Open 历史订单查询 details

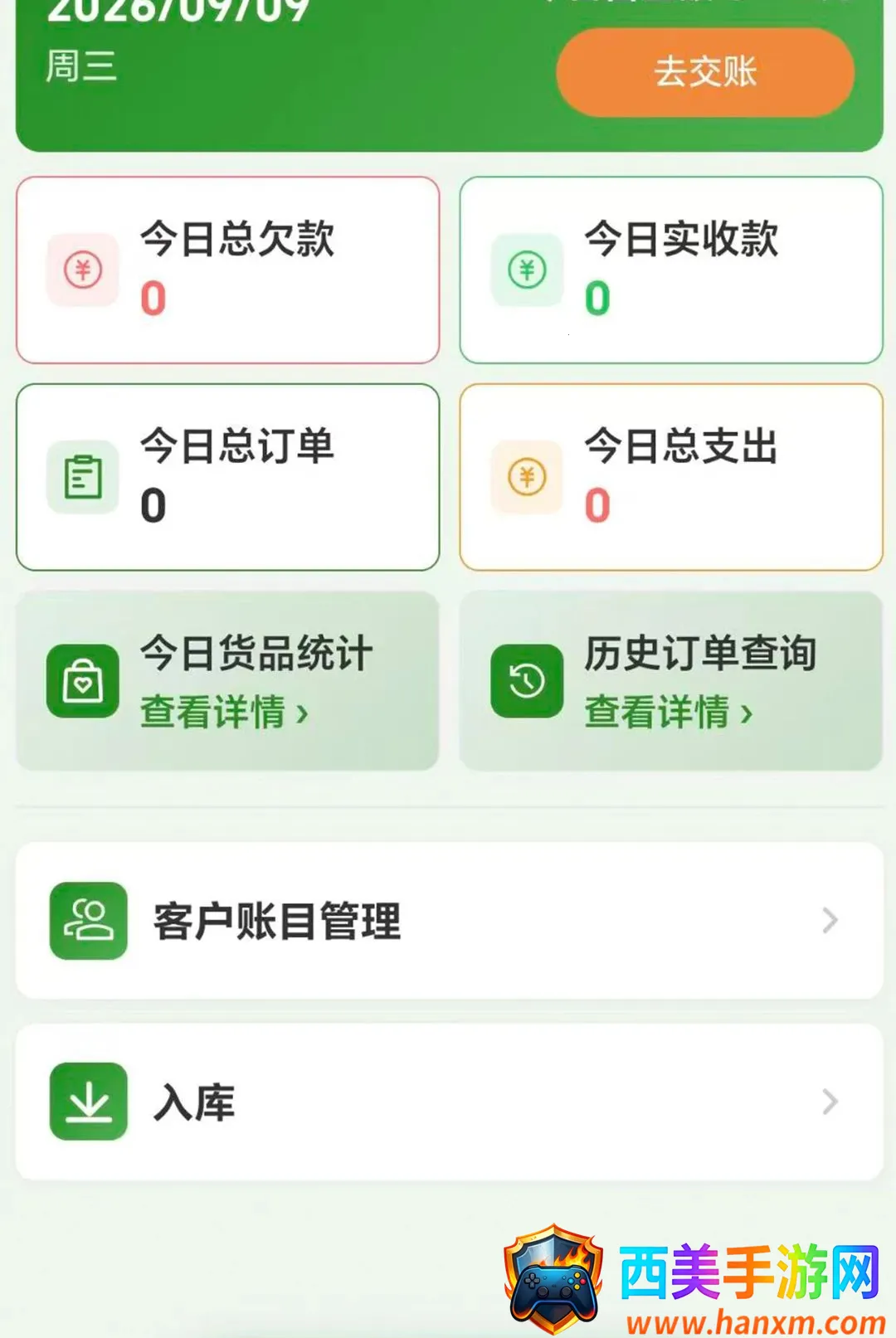click(x=671, y=680)
